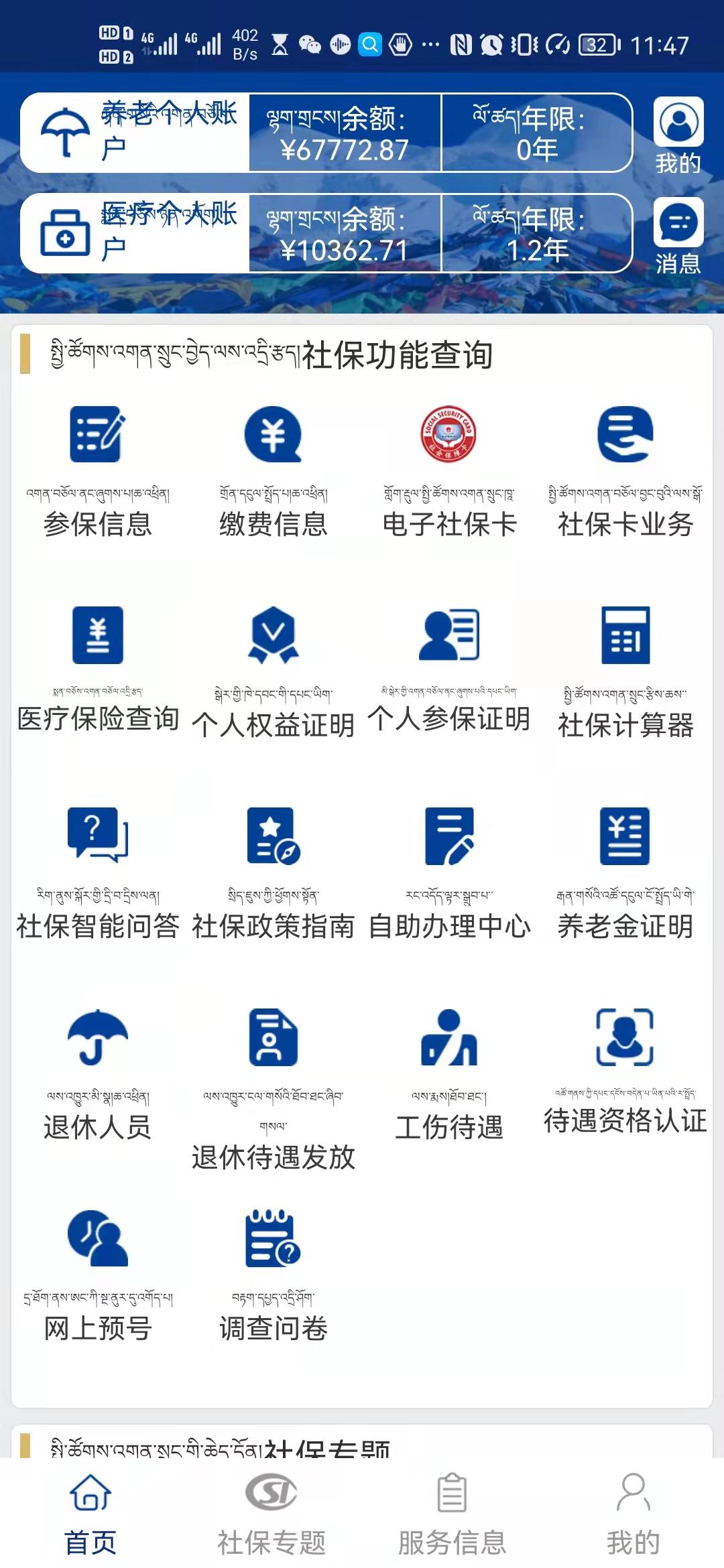Open 调查问卷 survey
This screenshot has width=724, height=1568.
[273, 1273]
